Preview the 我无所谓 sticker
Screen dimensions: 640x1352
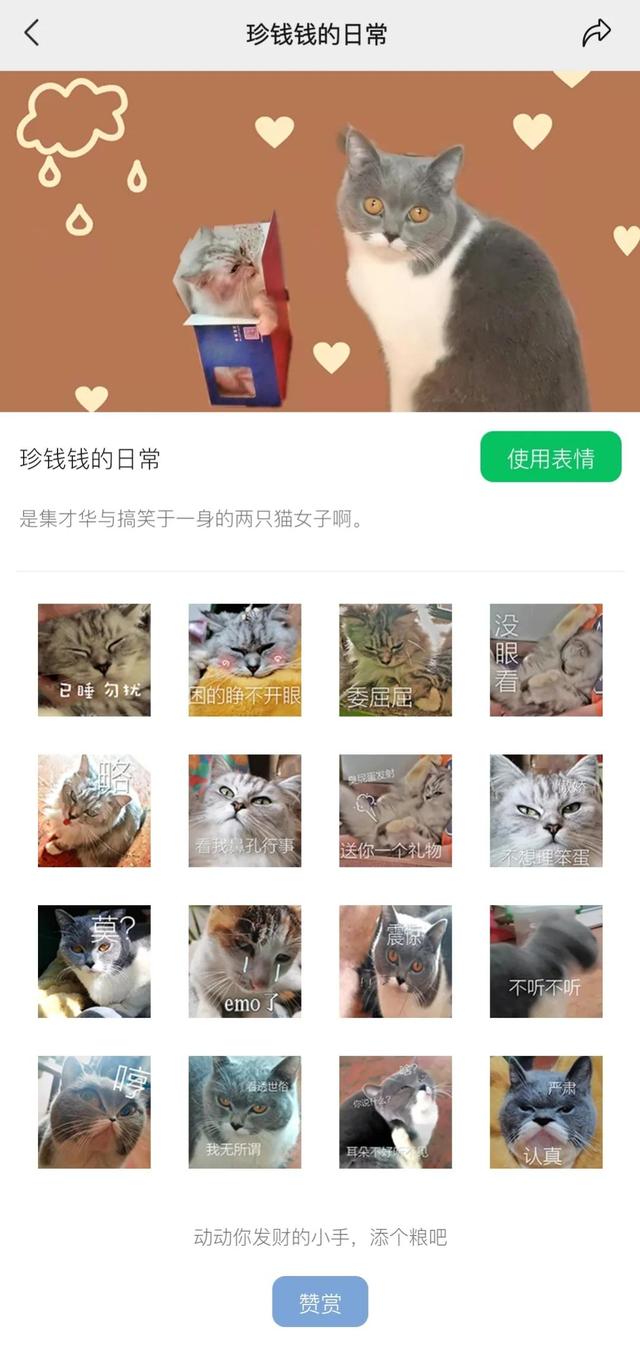tap(245, 1112)
